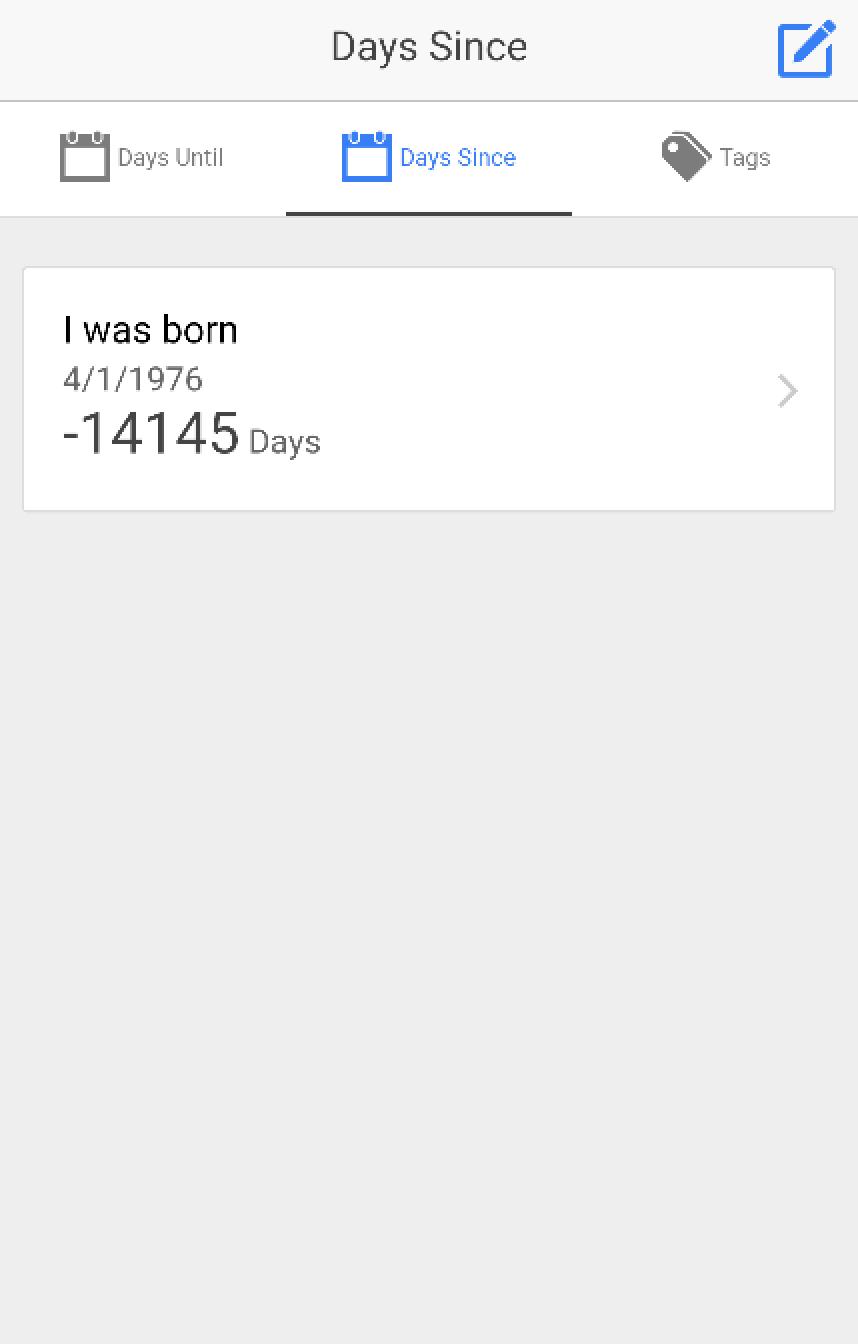Switch to the Days Until tab
This screenshot has width=858, height=1344.
(141, 157)
